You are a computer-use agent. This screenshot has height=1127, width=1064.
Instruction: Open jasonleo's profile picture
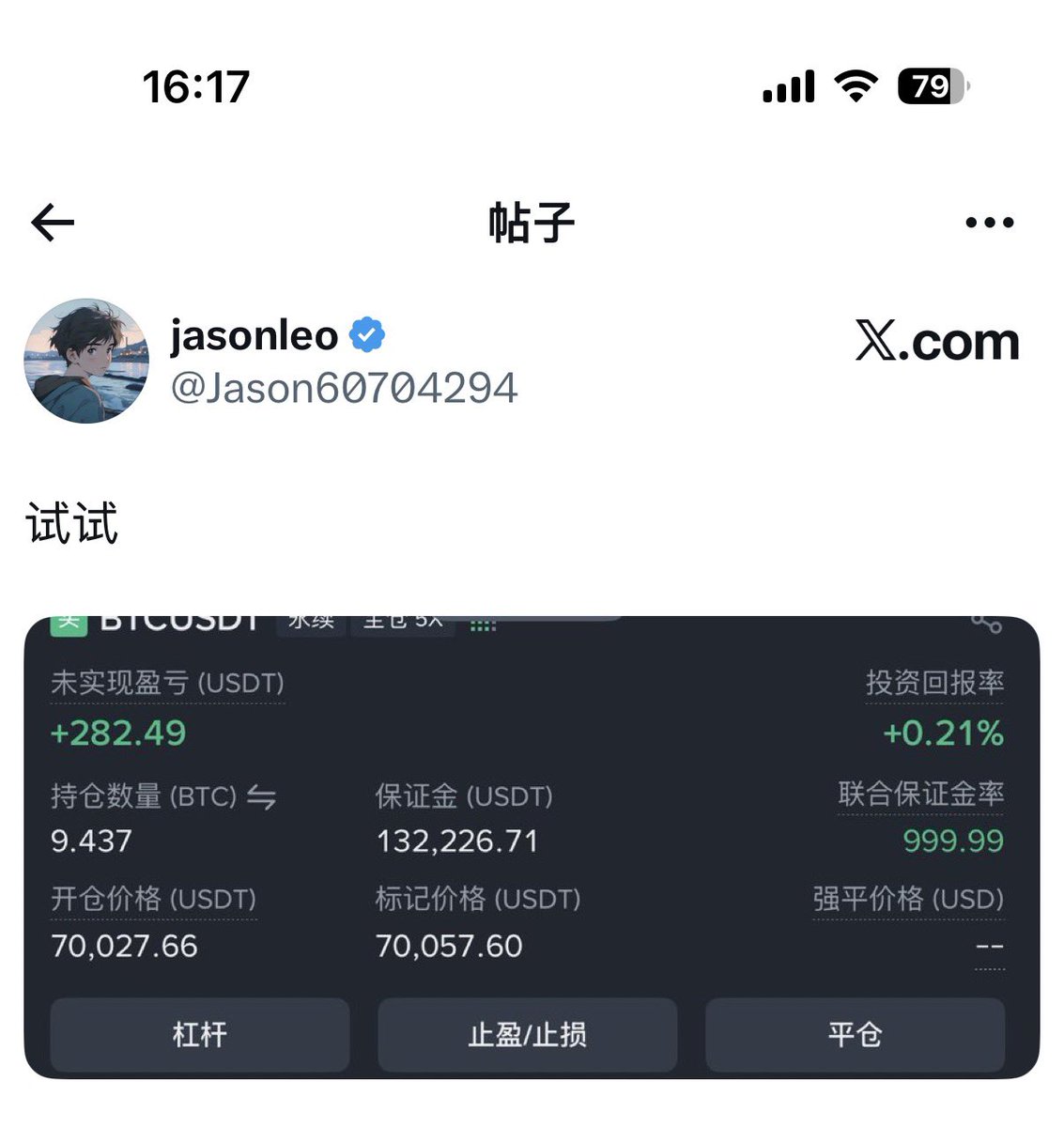coord(86,362)
